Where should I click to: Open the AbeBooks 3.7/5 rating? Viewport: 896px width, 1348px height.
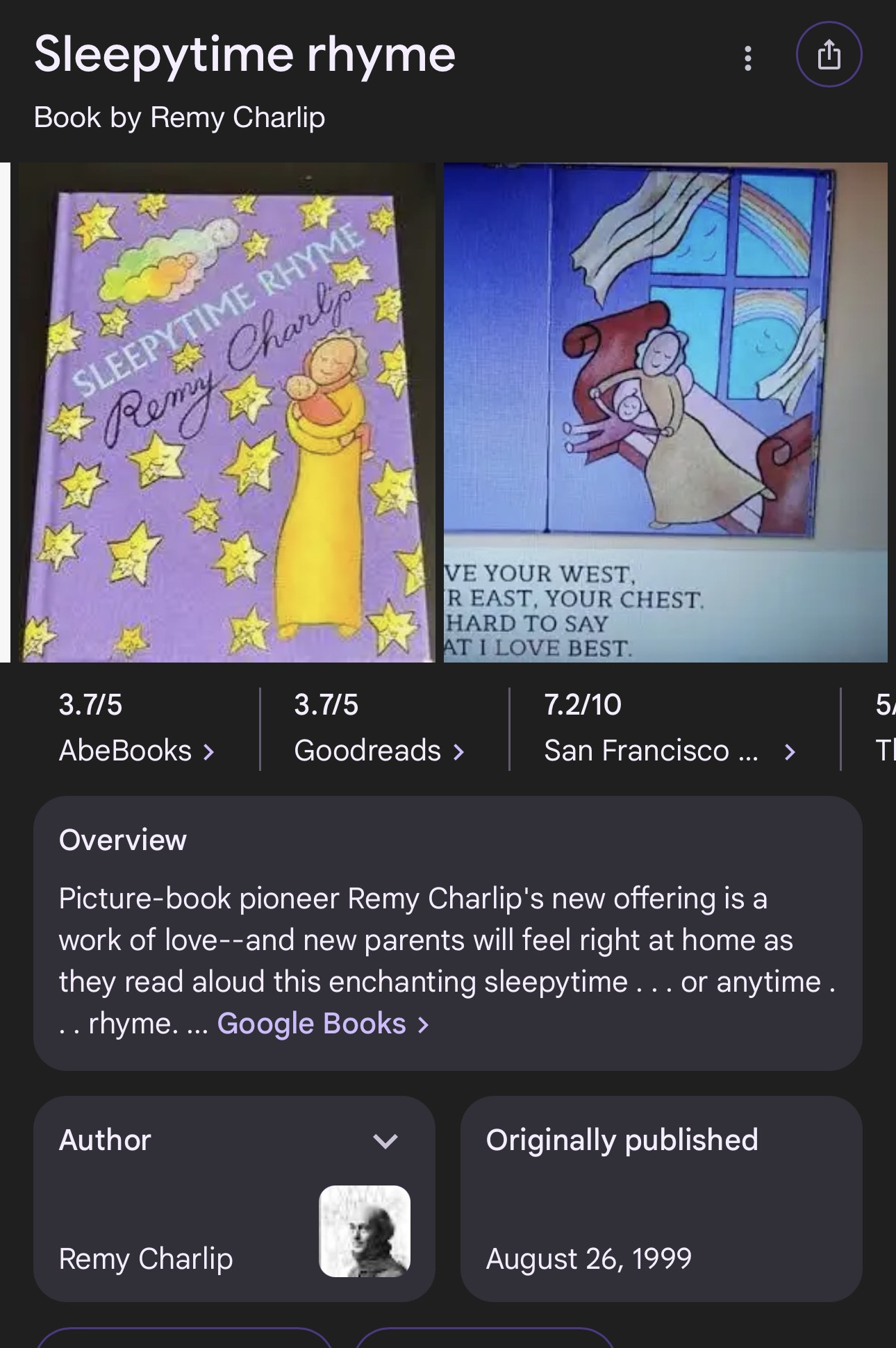coord(137,729)
